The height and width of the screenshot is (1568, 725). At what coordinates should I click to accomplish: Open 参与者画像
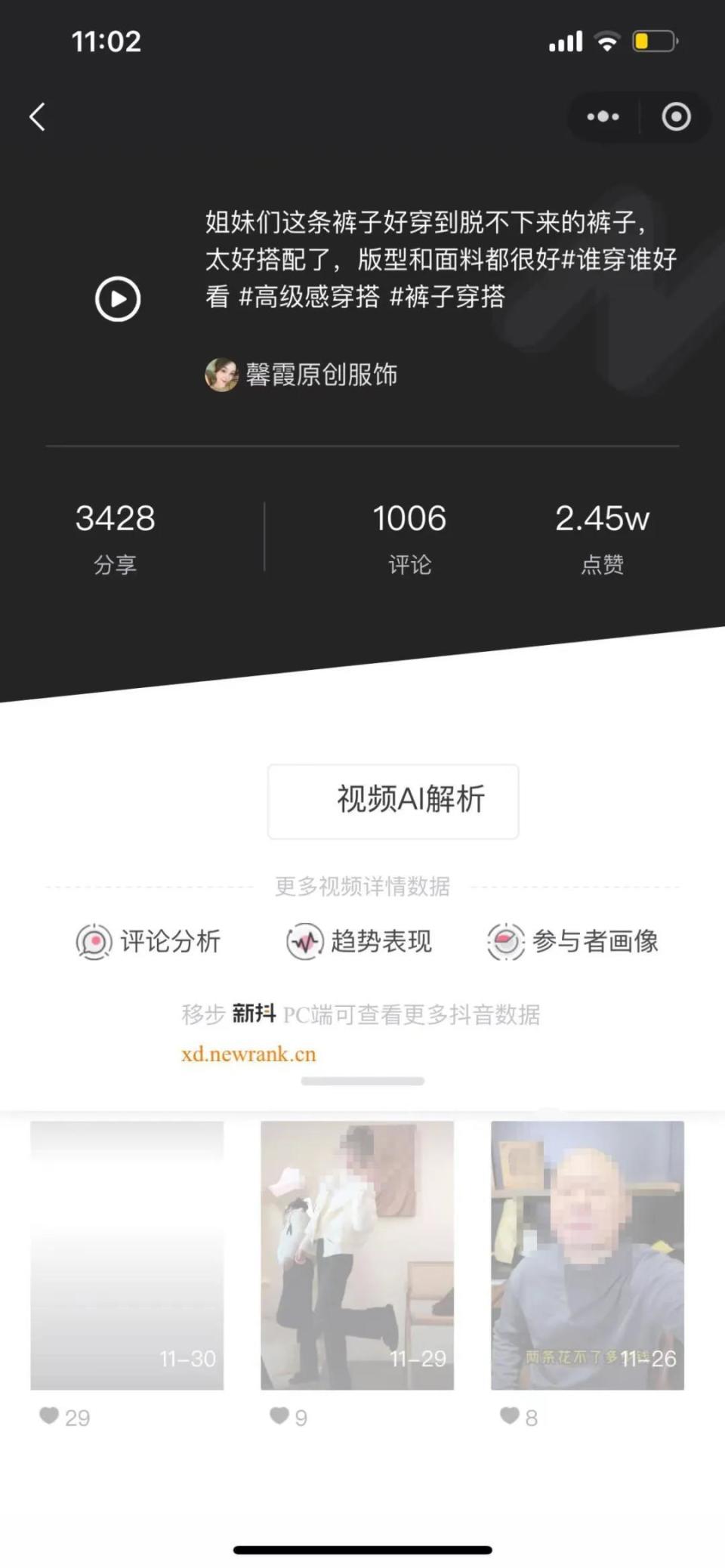pyautogui.click(x=574, y=941)
